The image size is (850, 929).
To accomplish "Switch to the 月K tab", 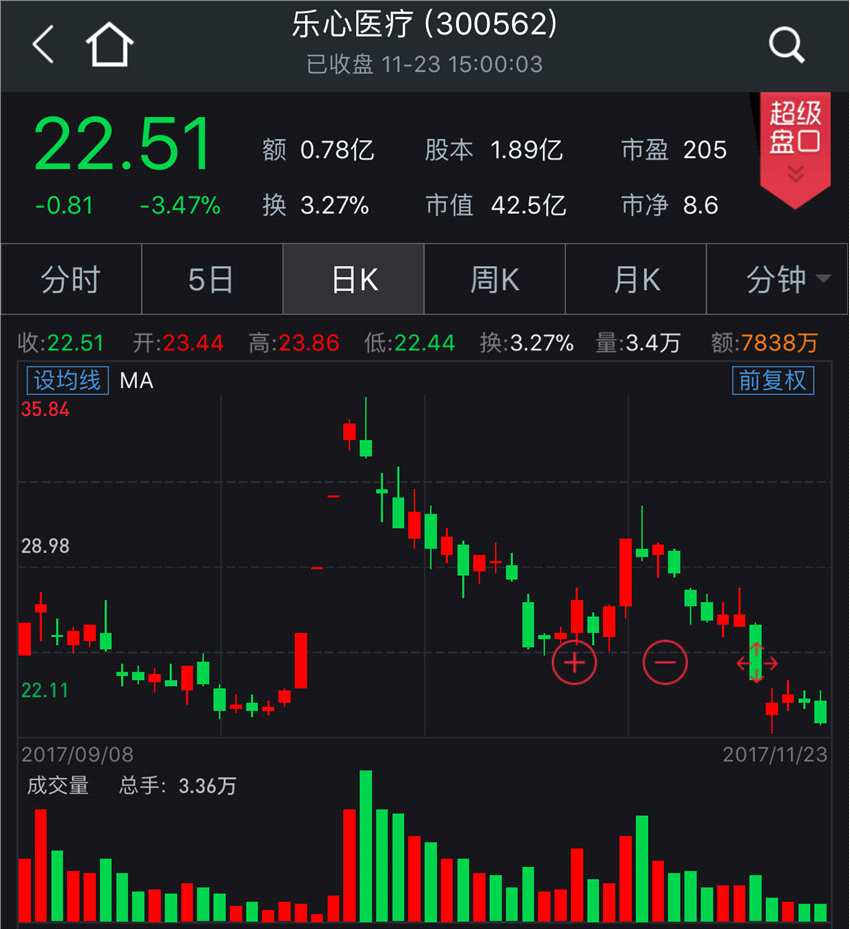I will 637,281.
